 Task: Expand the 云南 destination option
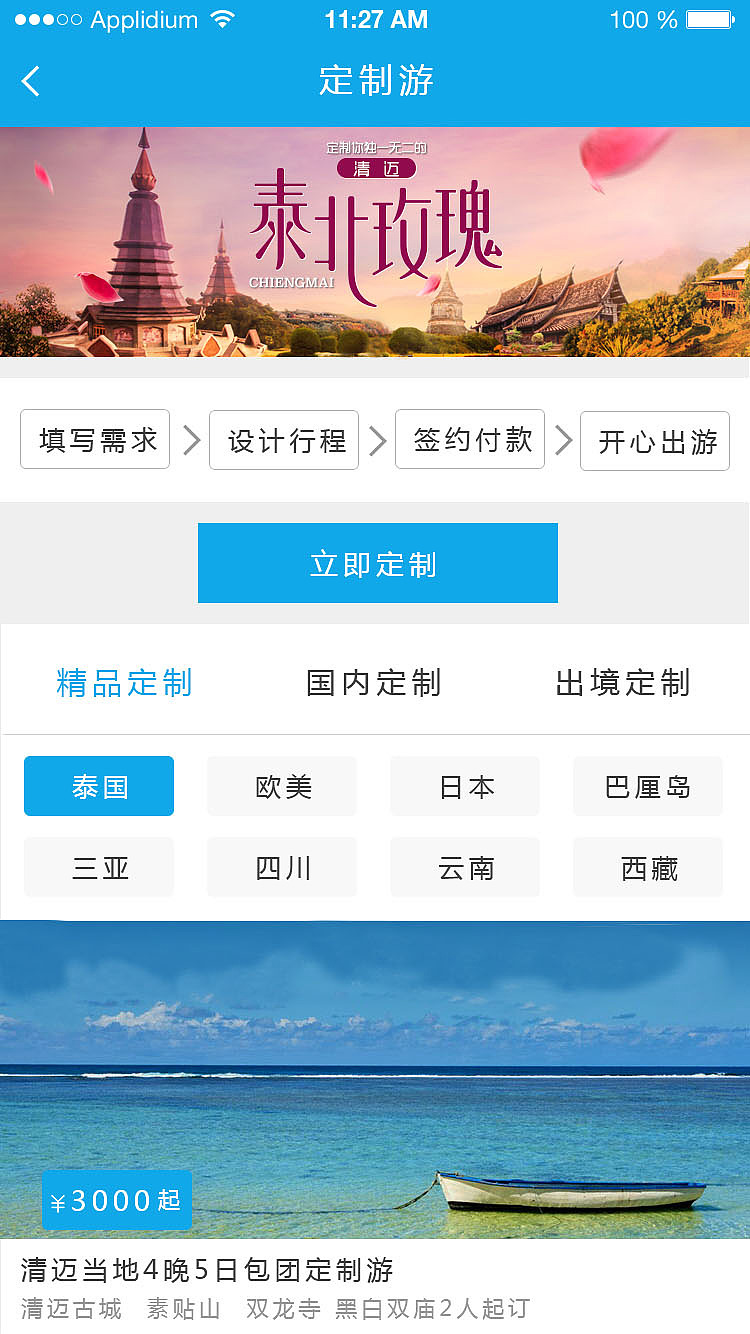pyautogui.click(x=465, y=867)
